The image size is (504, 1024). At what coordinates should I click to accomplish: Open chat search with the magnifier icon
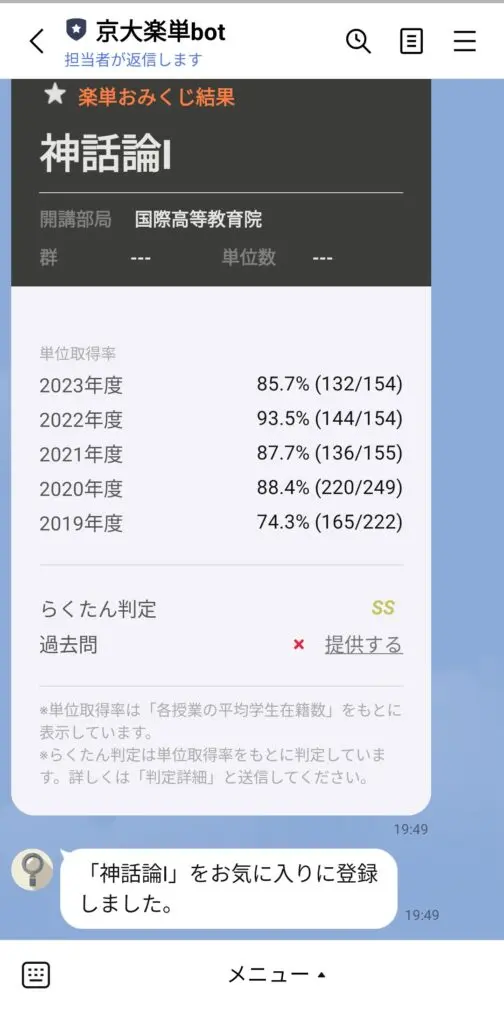pyautogui.click(x=358, y=42)
